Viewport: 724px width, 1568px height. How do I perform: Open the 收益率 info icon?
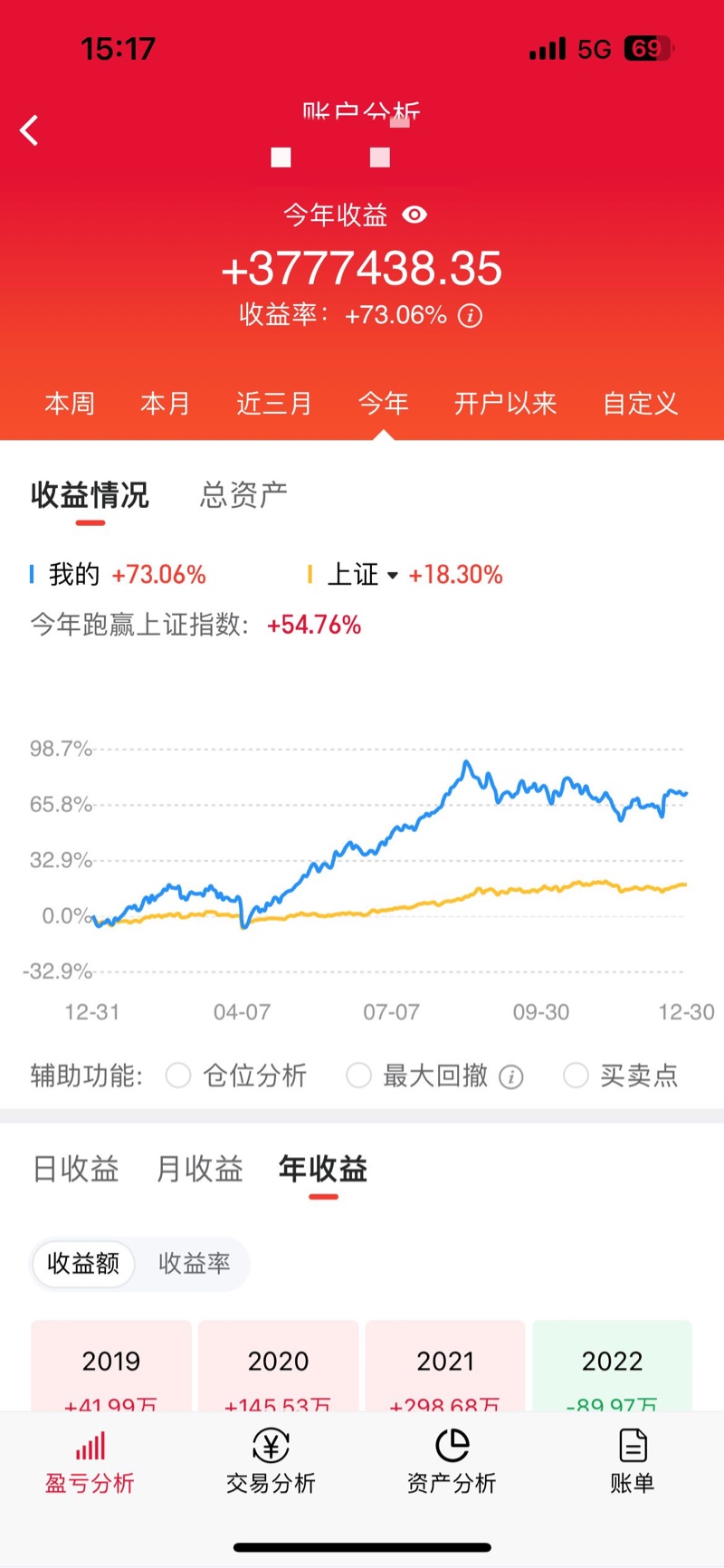470,316
